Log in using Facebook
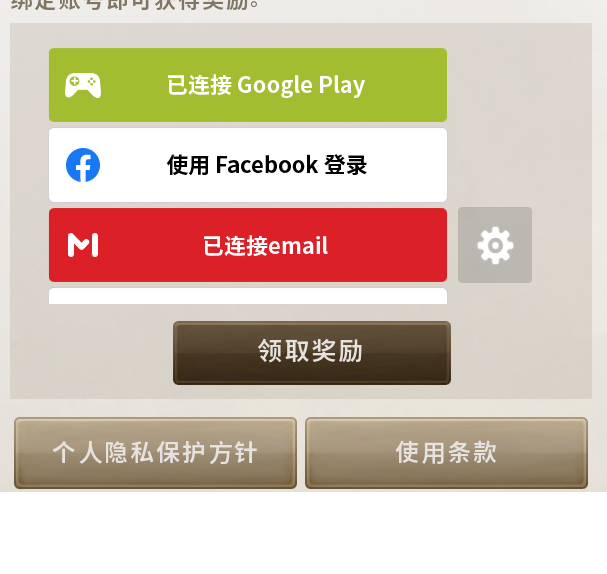Viewport: 607px width, 574px height. tap(248, 165)
